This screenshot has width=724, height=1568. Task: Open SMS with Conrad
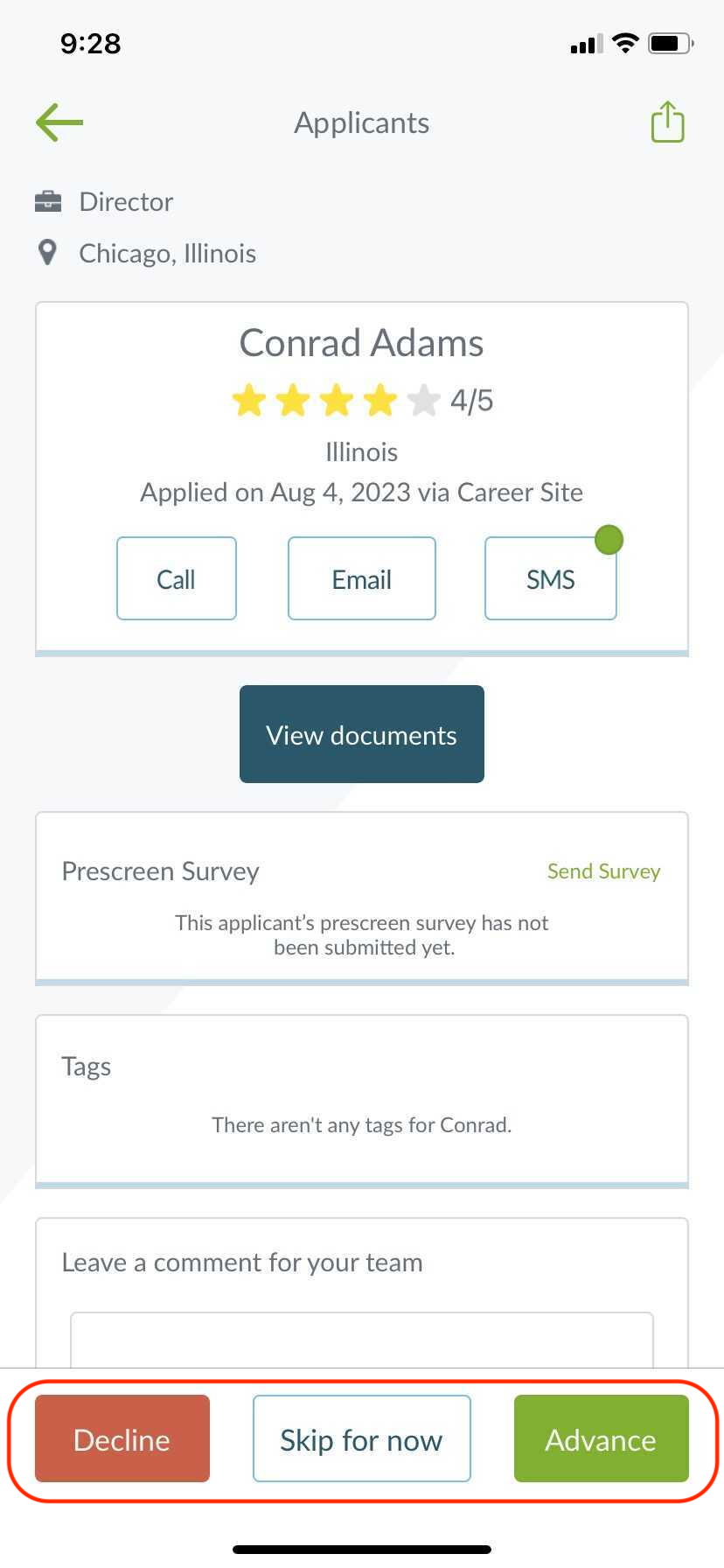(x=551, y=578)
